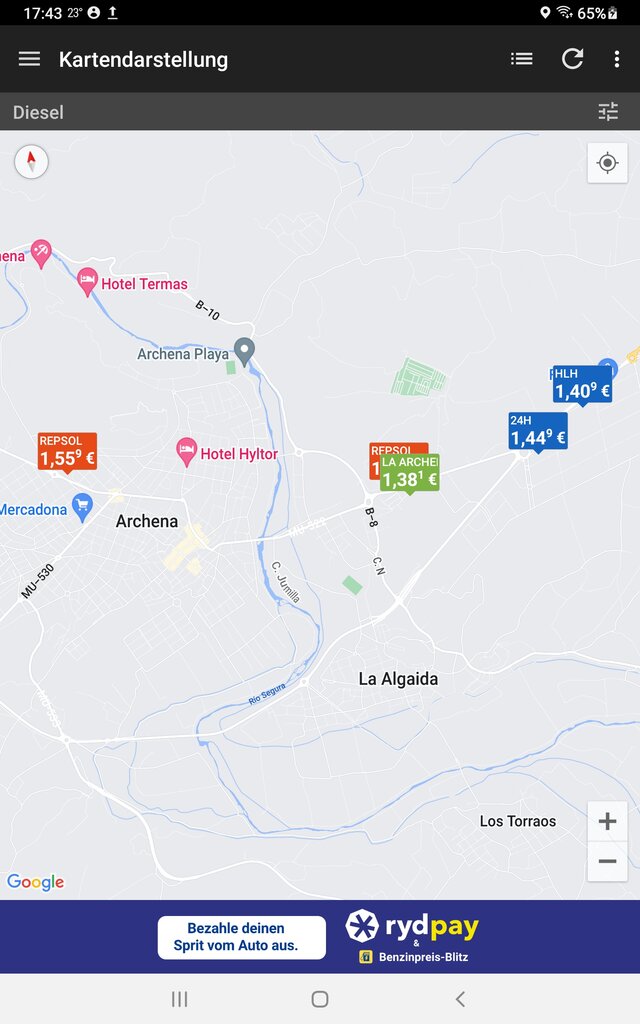Image resolution: width=640 pixels, height=1024 pixels.
Task: Open the Hotel Termas map pin
Action: [88, 282]
